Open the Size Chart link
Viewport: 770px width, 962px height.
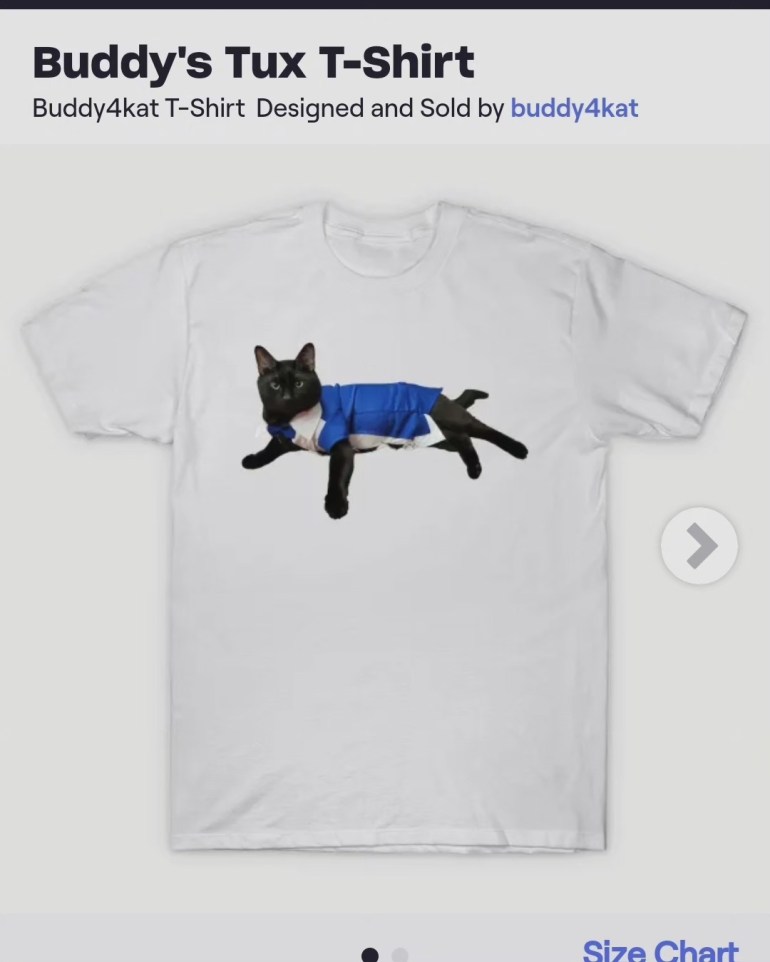(x=660, y=950)
